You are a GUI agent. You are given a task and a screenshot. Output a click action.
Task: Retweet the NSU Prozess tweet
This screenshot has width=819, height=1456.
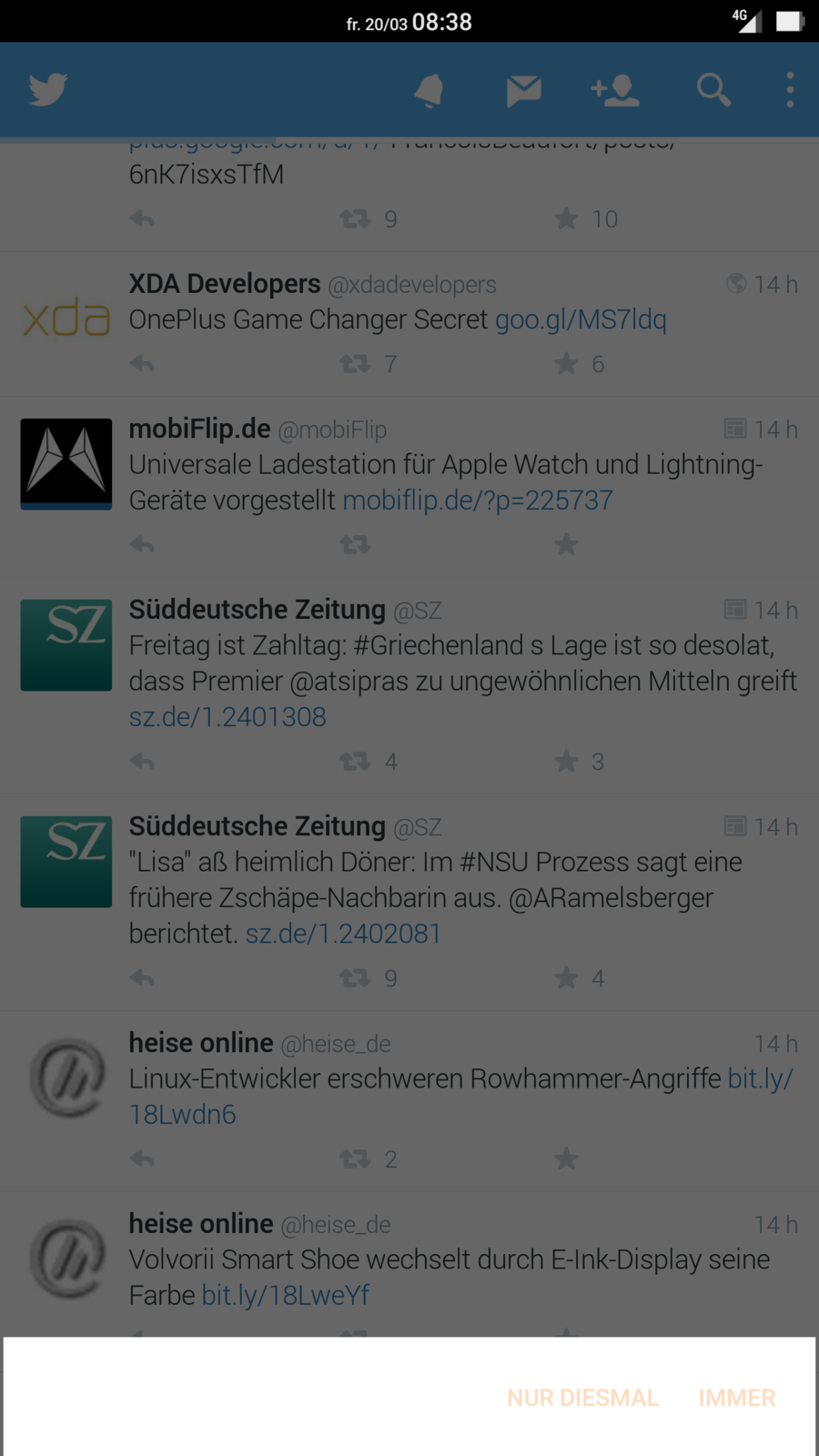tap(355, 978)
